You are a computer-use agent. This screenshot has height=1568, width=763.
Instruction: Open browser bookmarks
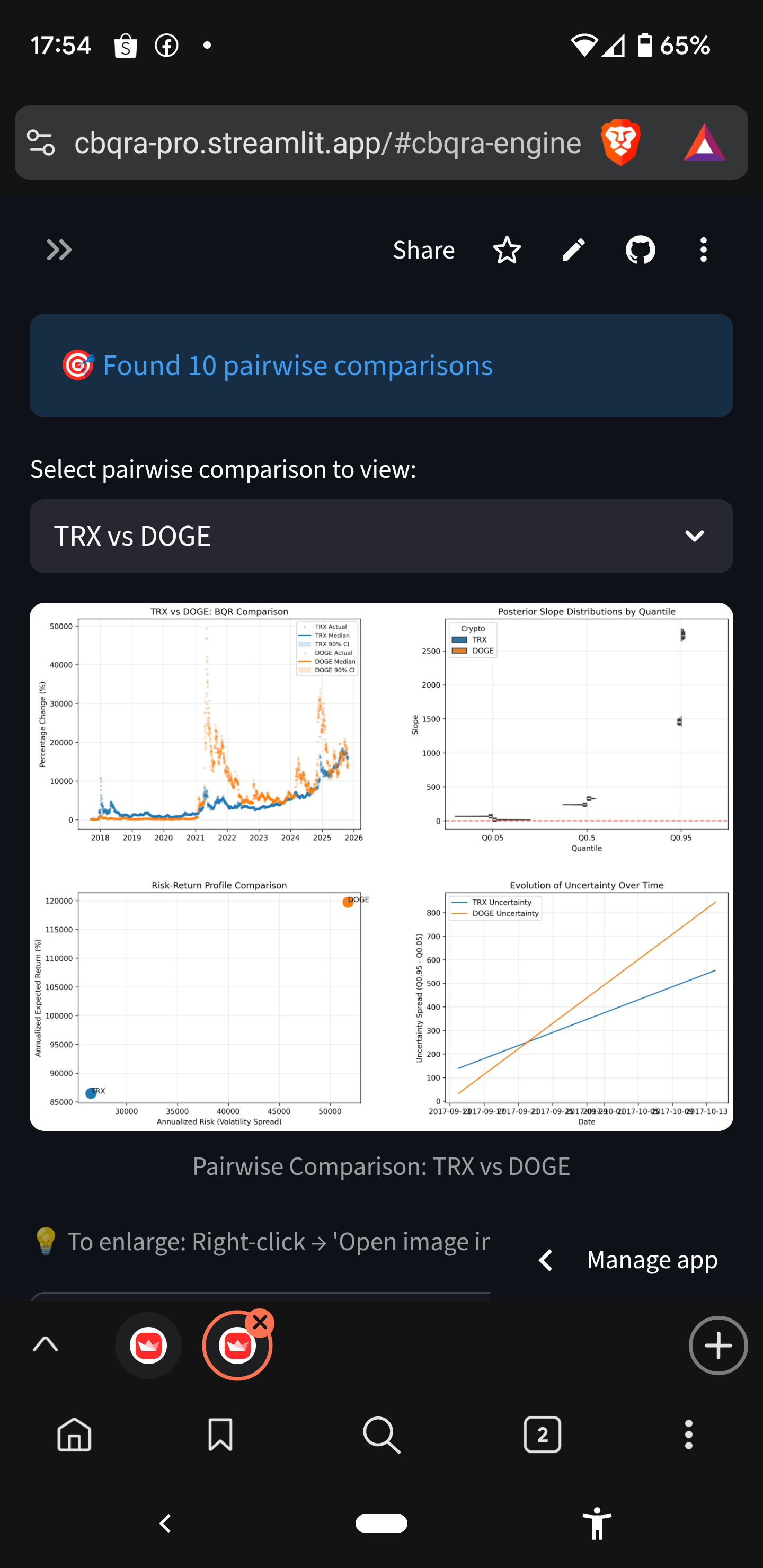(220, 1435)
